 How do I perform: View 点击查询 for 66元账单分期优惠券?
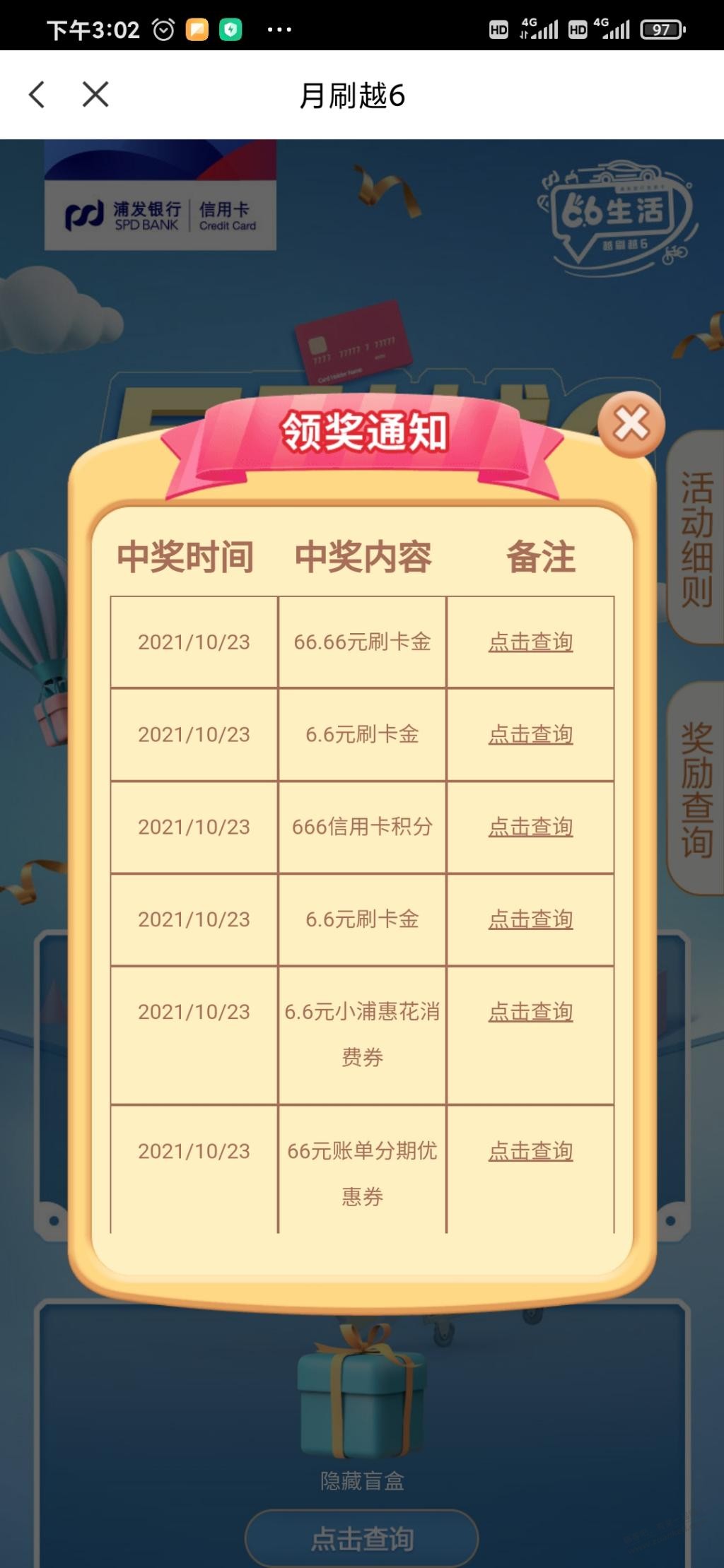tap(530, 1151)
